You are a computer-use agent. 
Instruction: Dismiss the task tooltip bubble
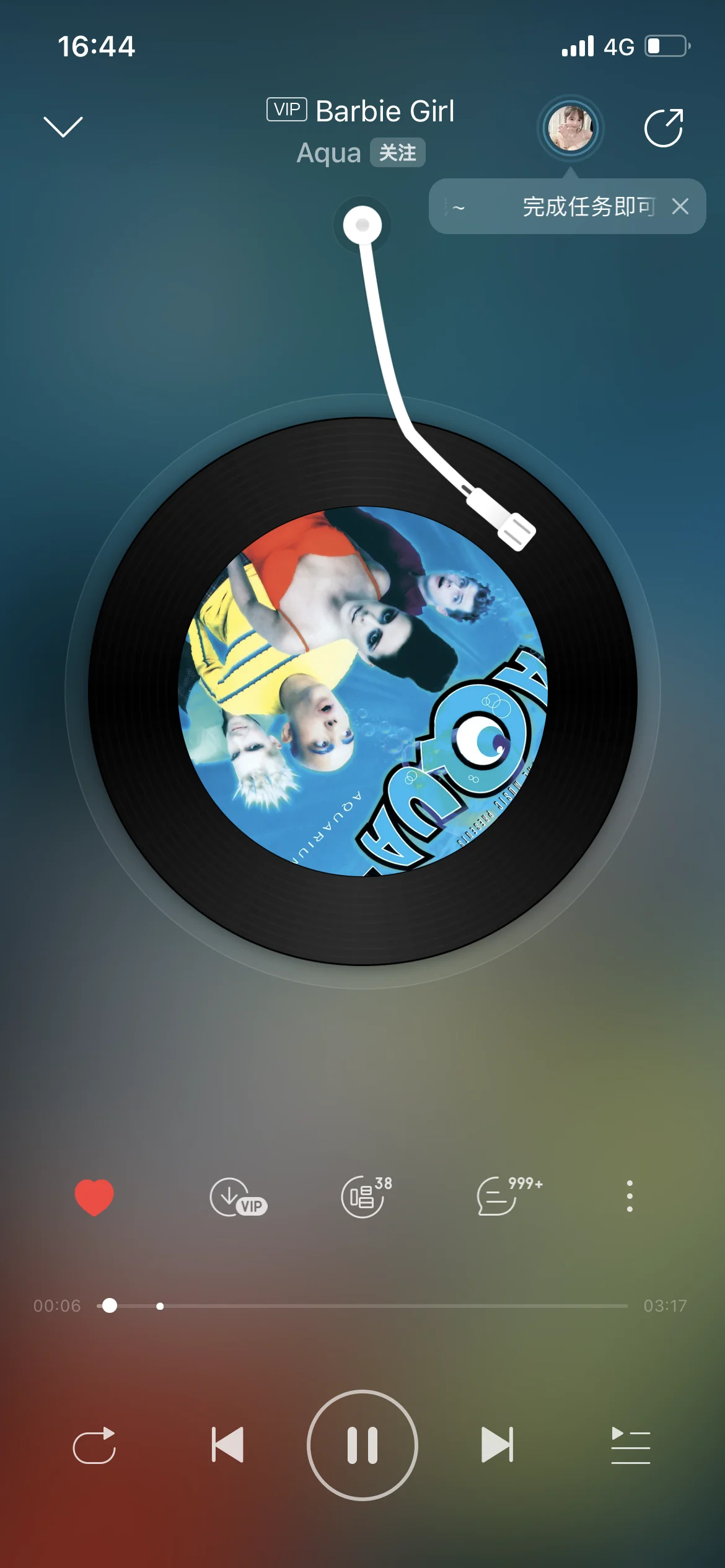coord(680,206)
